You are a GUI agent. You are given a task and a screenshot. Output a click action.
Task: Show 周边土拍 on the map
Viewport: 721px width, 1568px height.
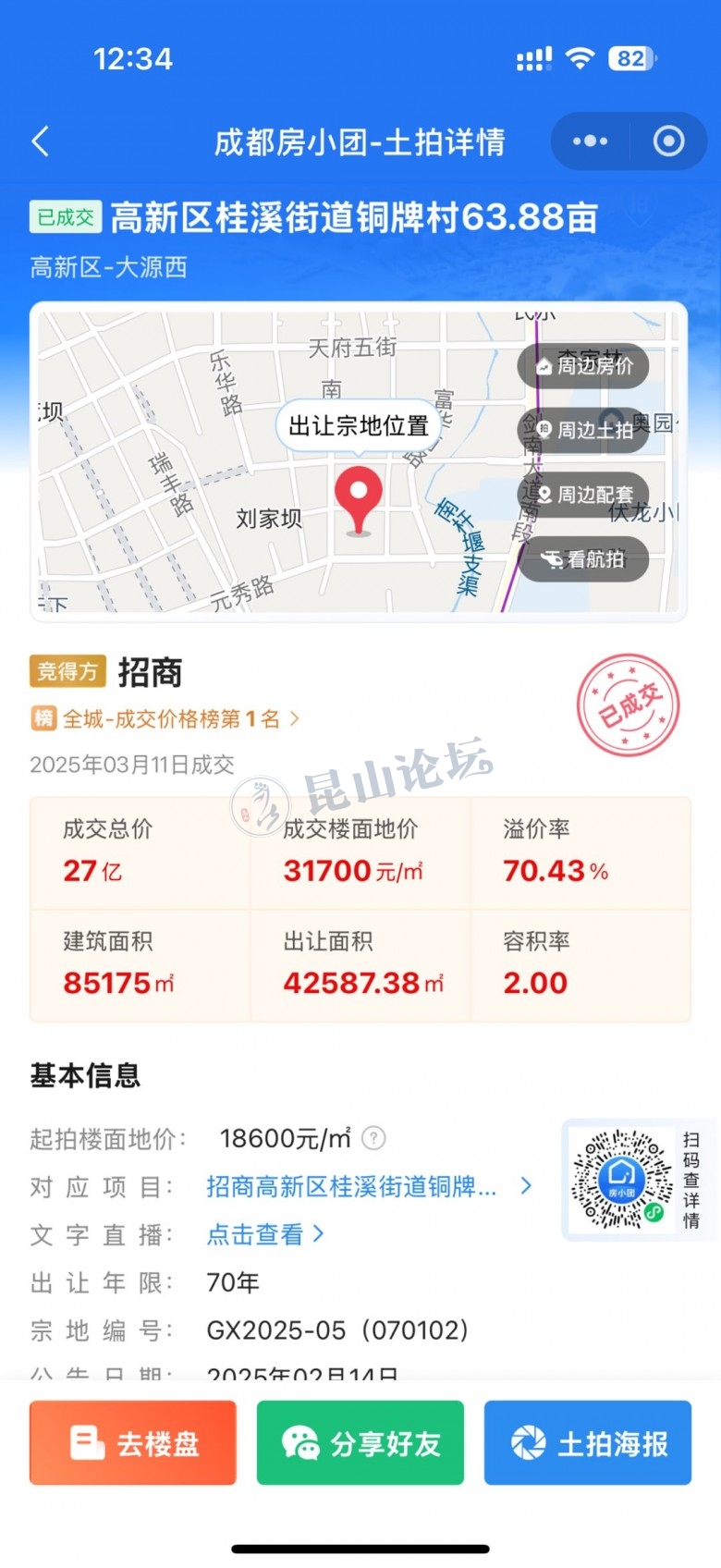584,430
